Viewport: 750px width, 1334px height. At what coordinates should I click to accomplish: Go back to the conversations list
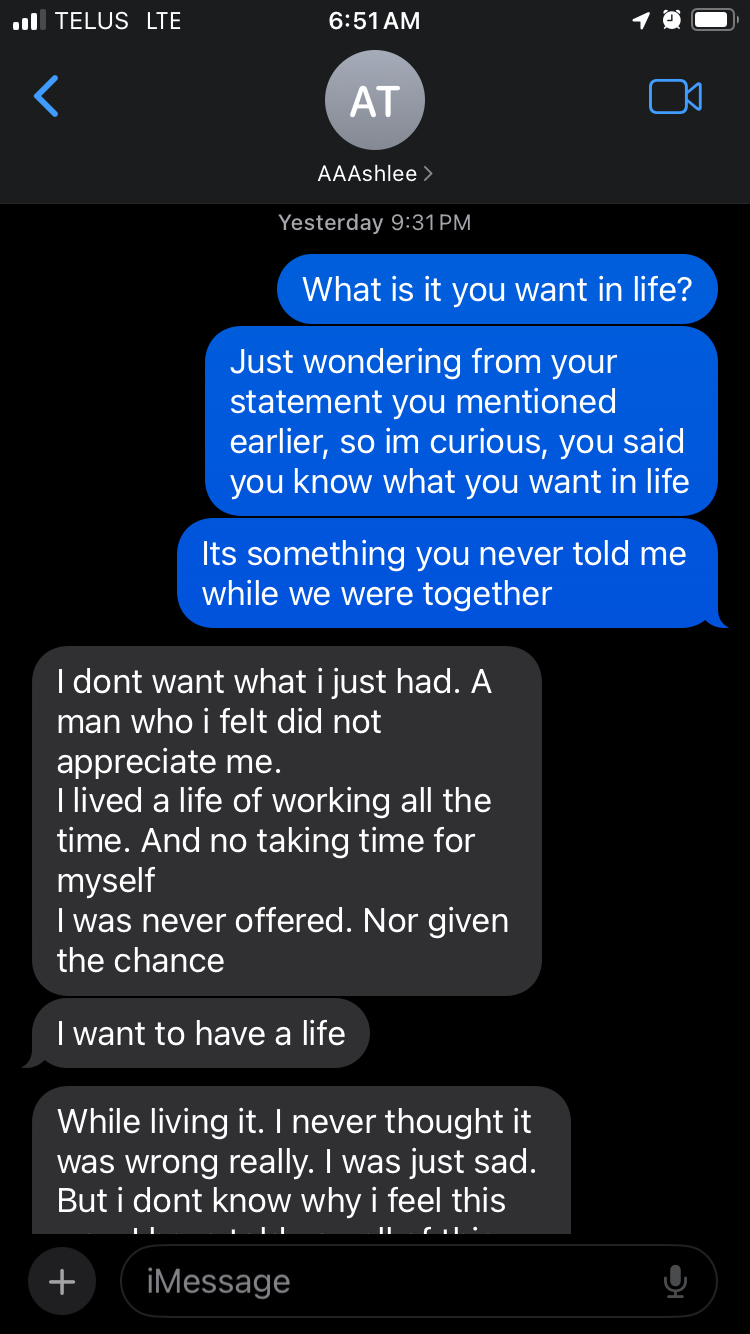pyautogui.click(x=46, y=97)
